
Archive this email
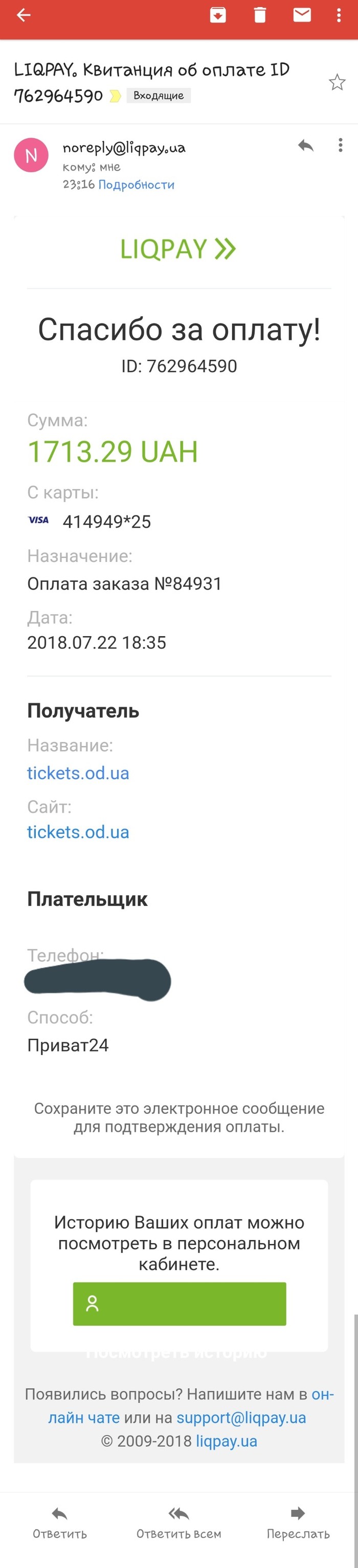tap(217, 15)
